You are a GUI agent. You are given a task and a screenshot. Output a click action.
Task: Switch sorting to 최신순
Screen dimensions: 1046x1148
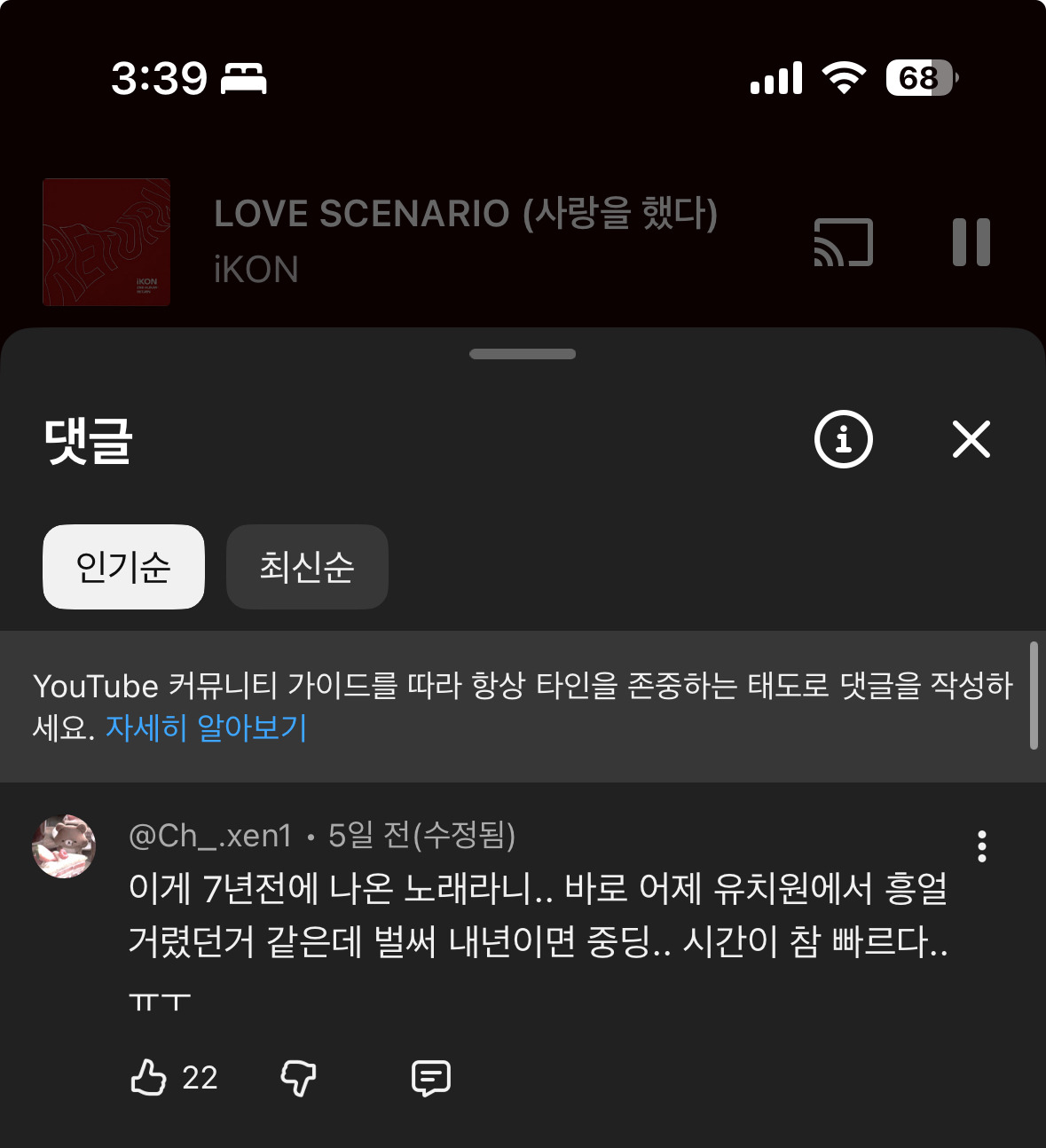click(x=307, y=567)
